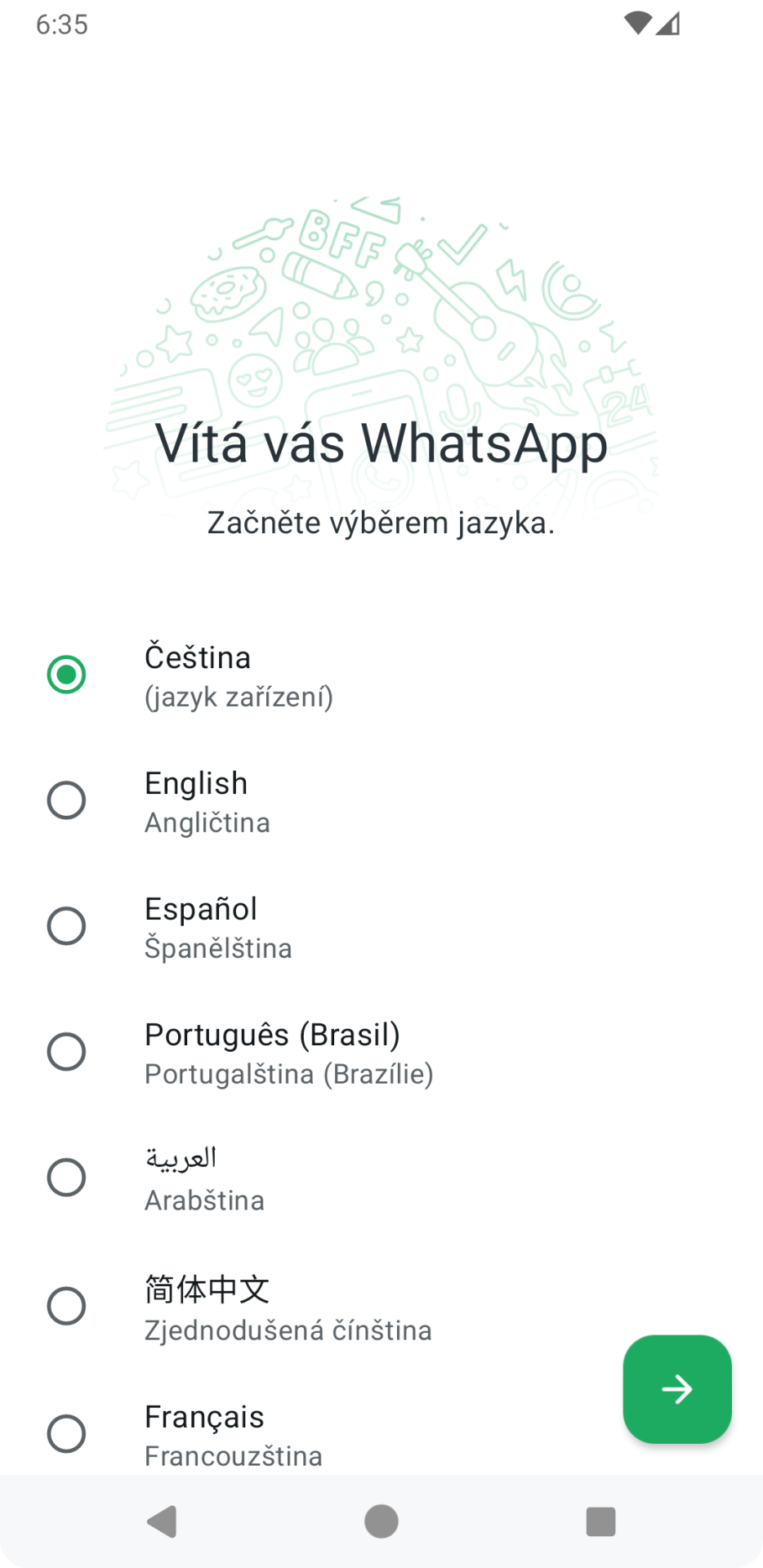The image size is (763, 1568).
Task: Tap the clock in the status bar
Action: click(59, 24)
